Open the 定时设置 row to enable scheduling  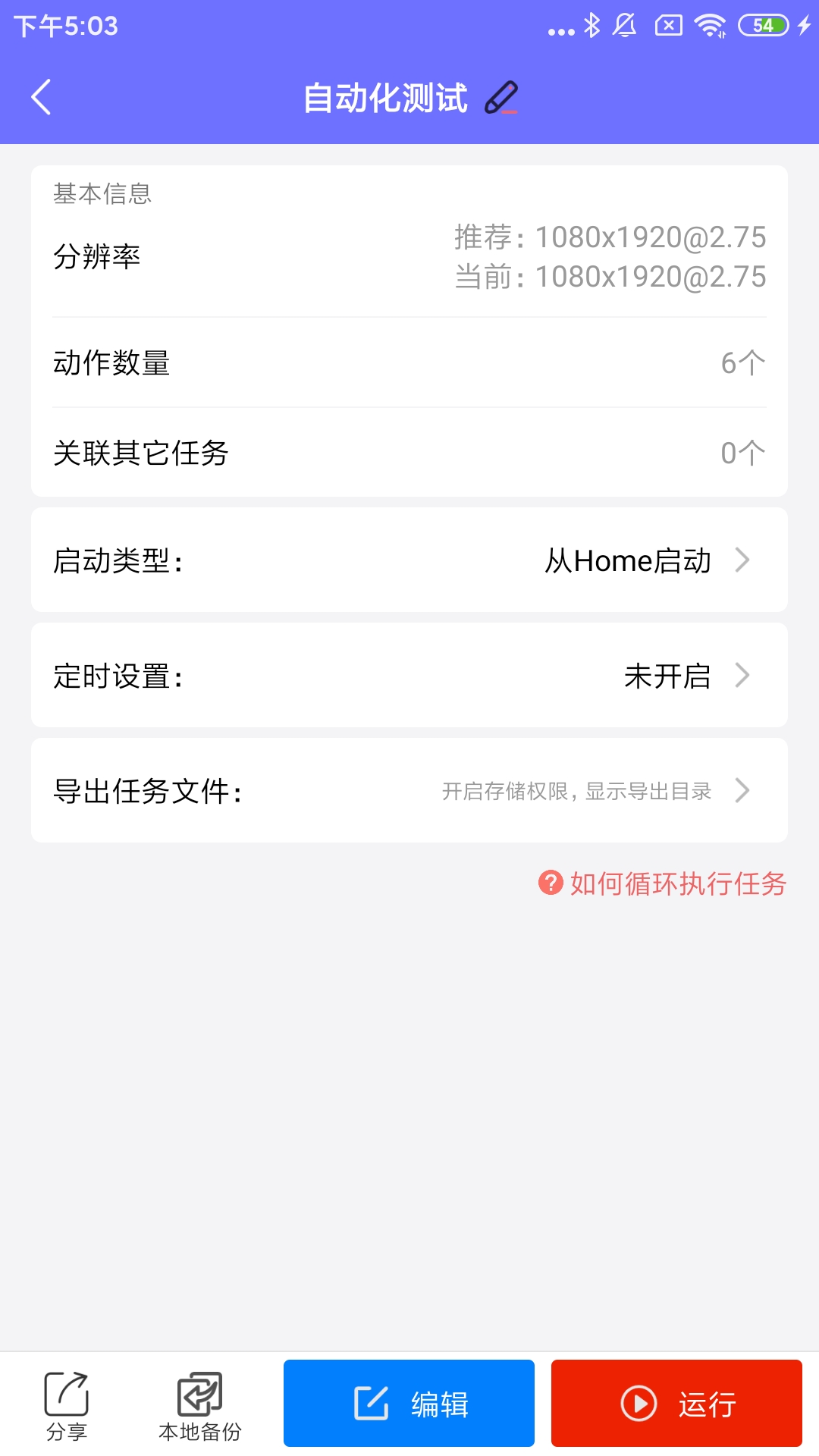(x=409, y=676)
